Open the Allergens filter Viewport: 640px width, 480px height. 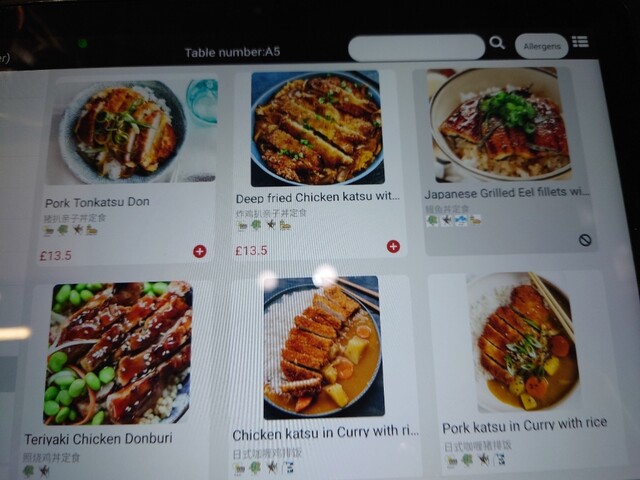click(x=541, y=45)
